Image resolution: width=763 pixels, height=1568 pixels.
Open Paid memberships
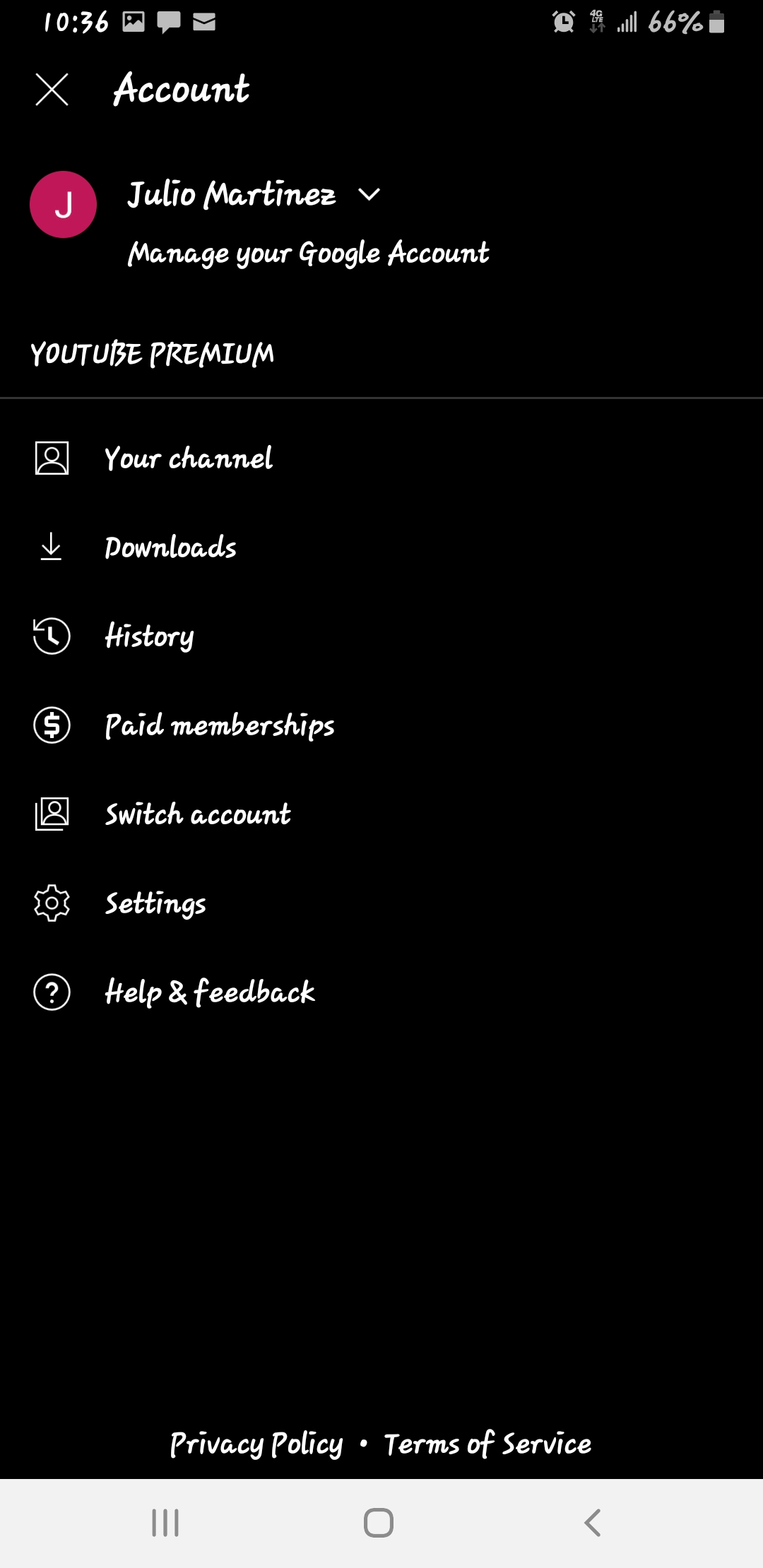[219, 725]
